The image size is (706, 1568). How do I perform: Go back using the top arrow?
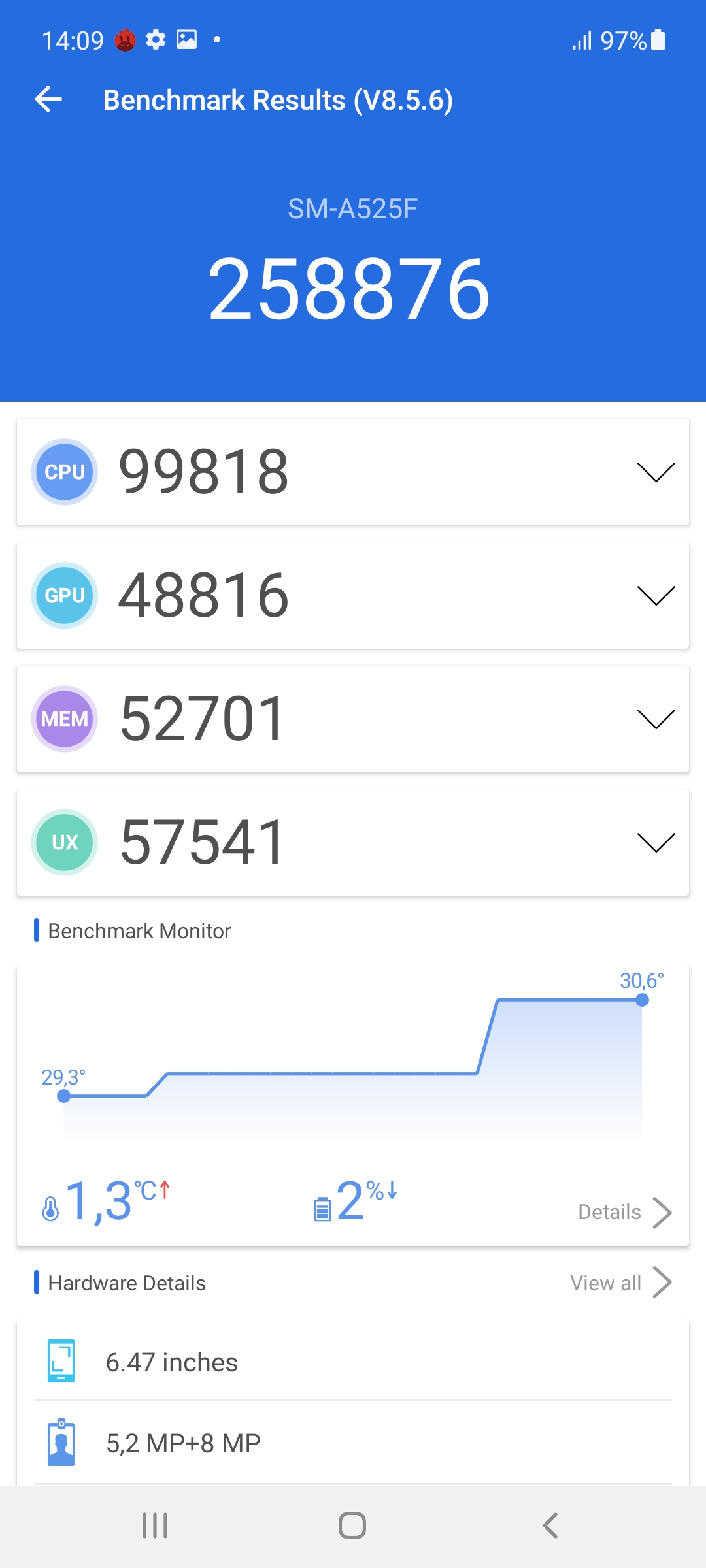coord(48,99)
